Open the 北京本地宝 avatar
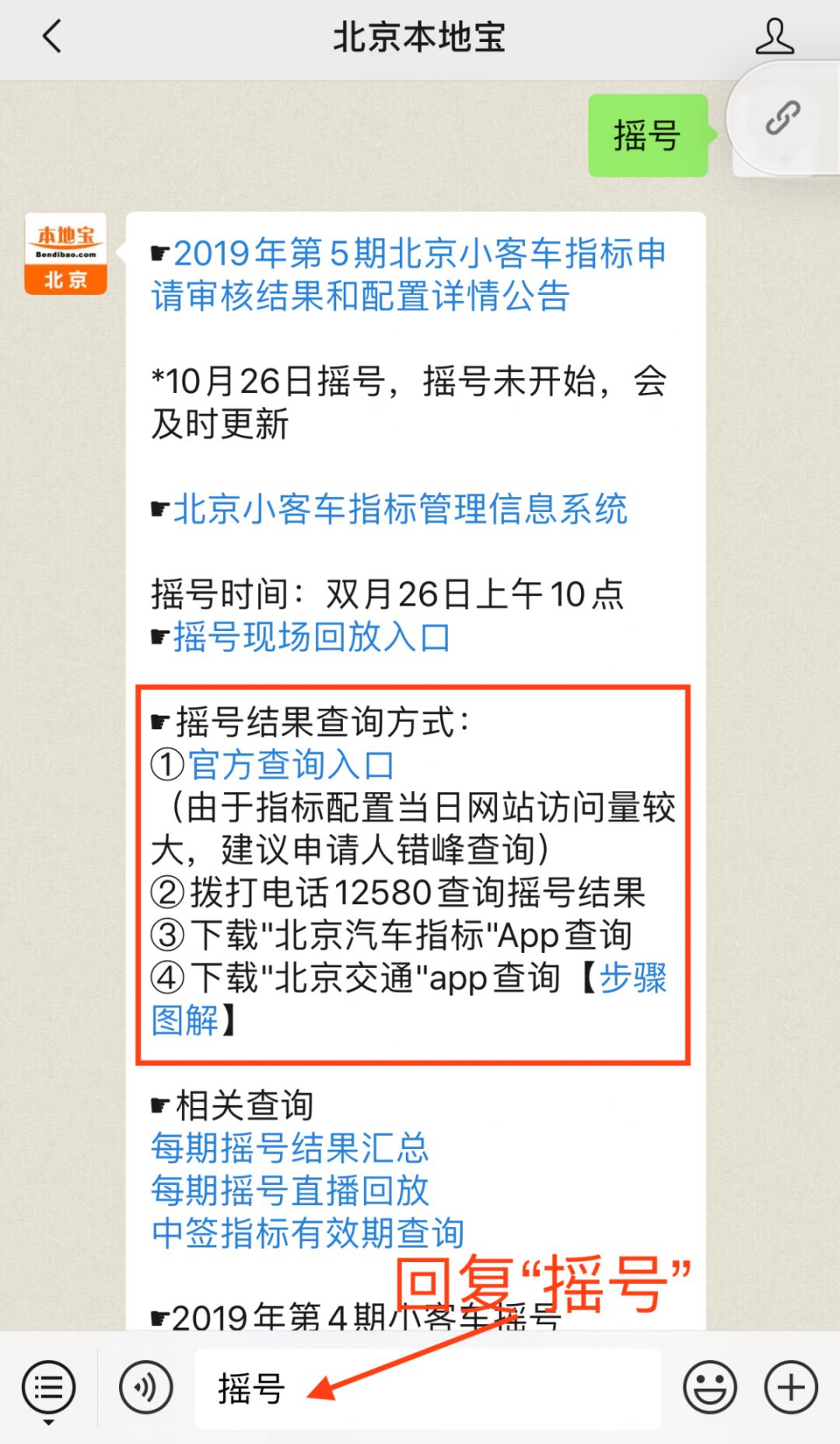 (x=65, y=254)
